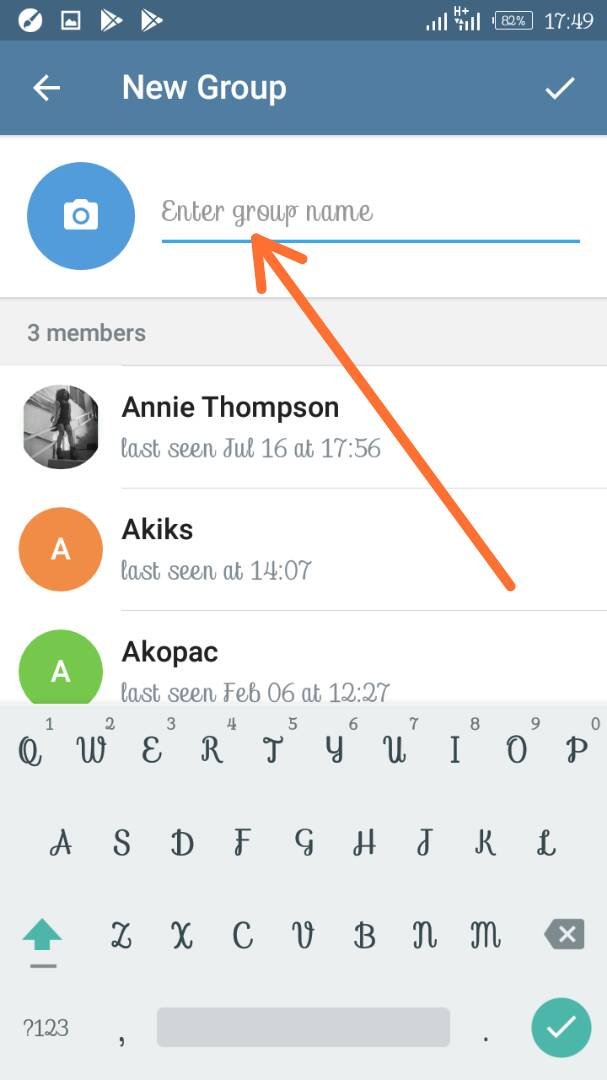Tap the keyboard's green done button
Image resolution: width=607 pixels, height=1080 pixels.
click(561, 1028)
